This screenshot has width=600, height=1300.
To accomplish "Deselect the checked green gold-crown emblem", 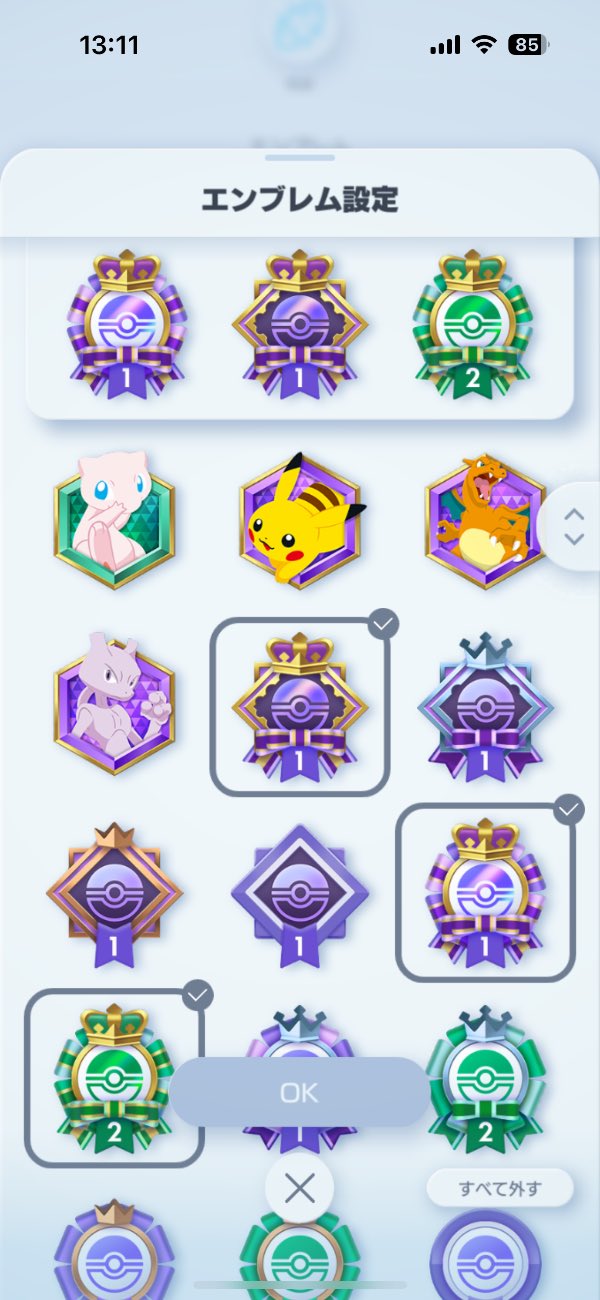I will [x=113, y=1078].
